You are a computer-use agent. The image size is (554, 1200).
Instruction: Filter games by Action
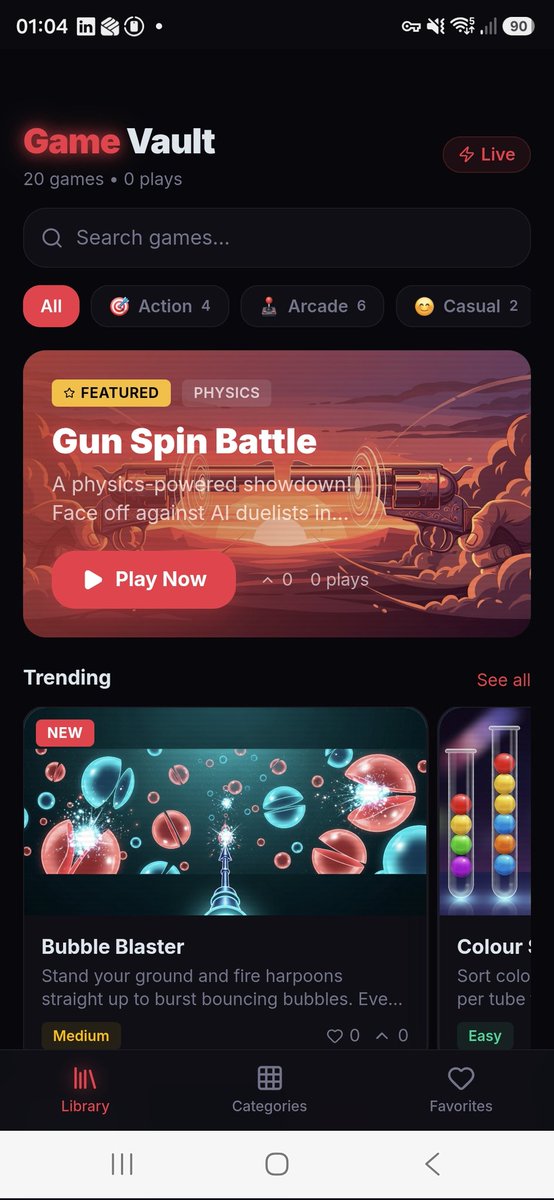(160, 306)
